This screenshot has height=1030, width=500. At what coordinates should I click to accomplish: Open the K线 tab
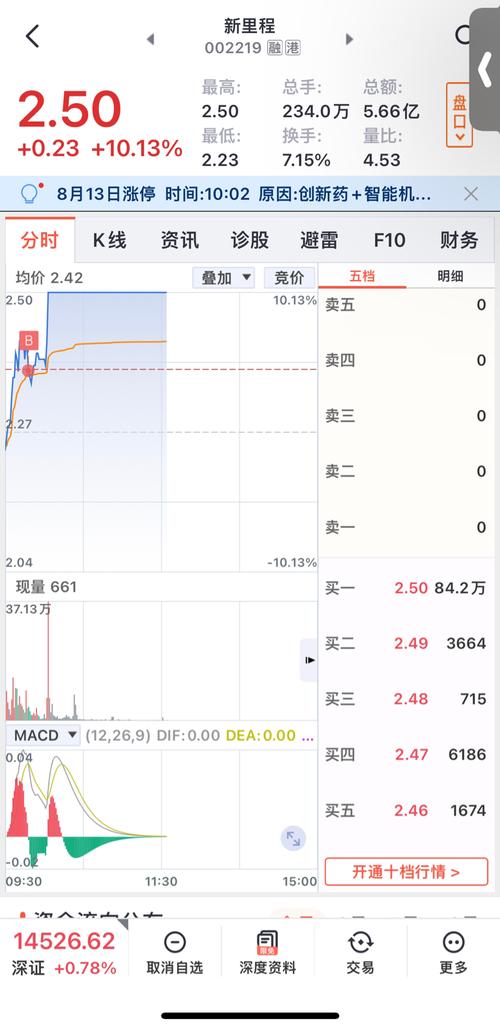109,240
